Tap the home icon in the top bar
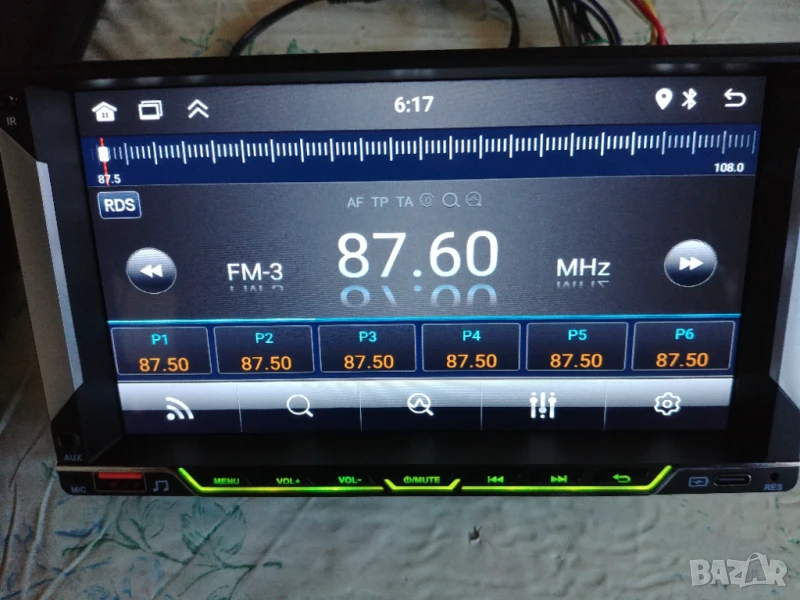Viewport: 800px width, 600px height. (x=104, y=110)
